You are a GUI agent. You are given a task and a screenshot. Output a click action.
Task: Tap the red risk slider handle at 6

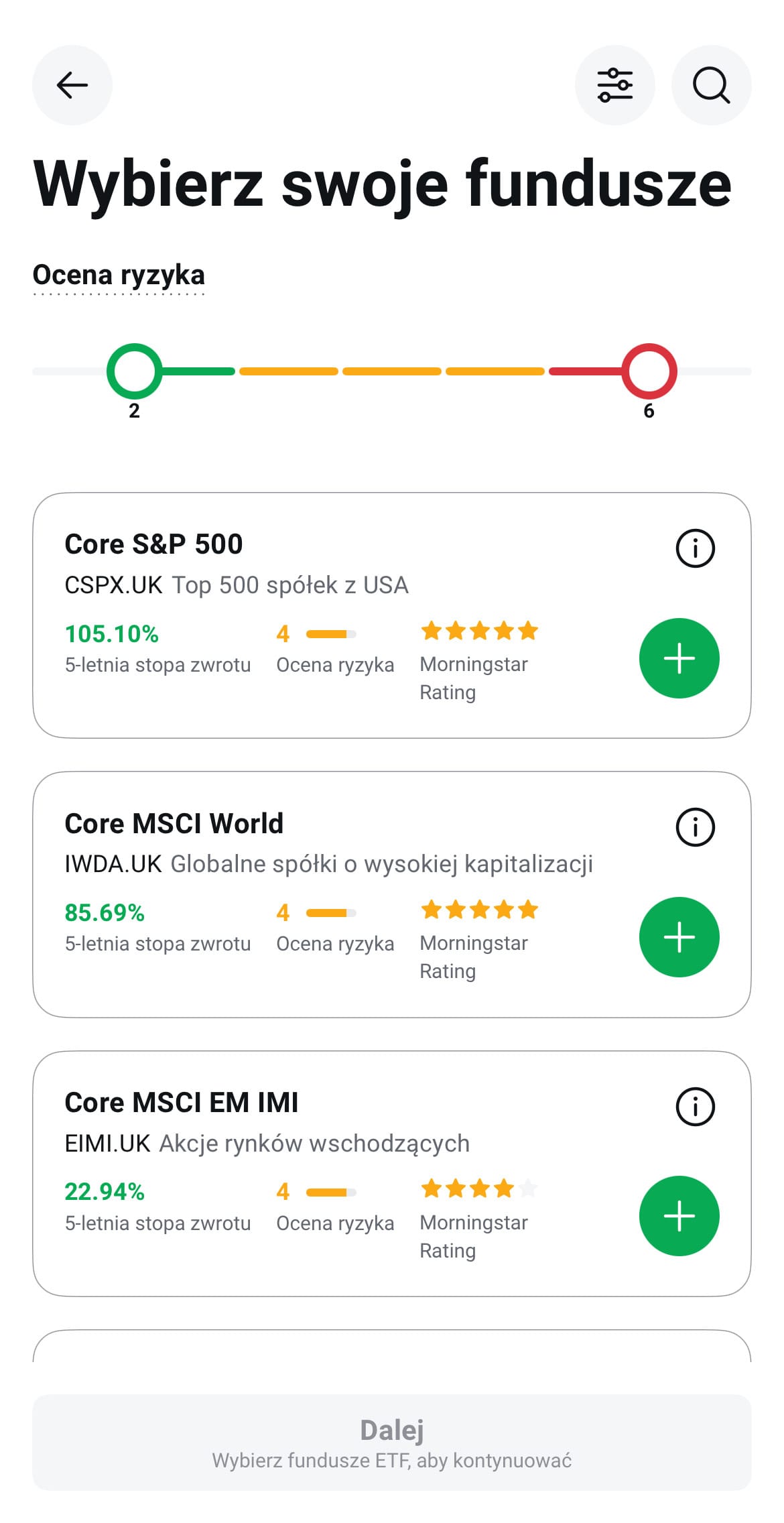pos(649,371)
